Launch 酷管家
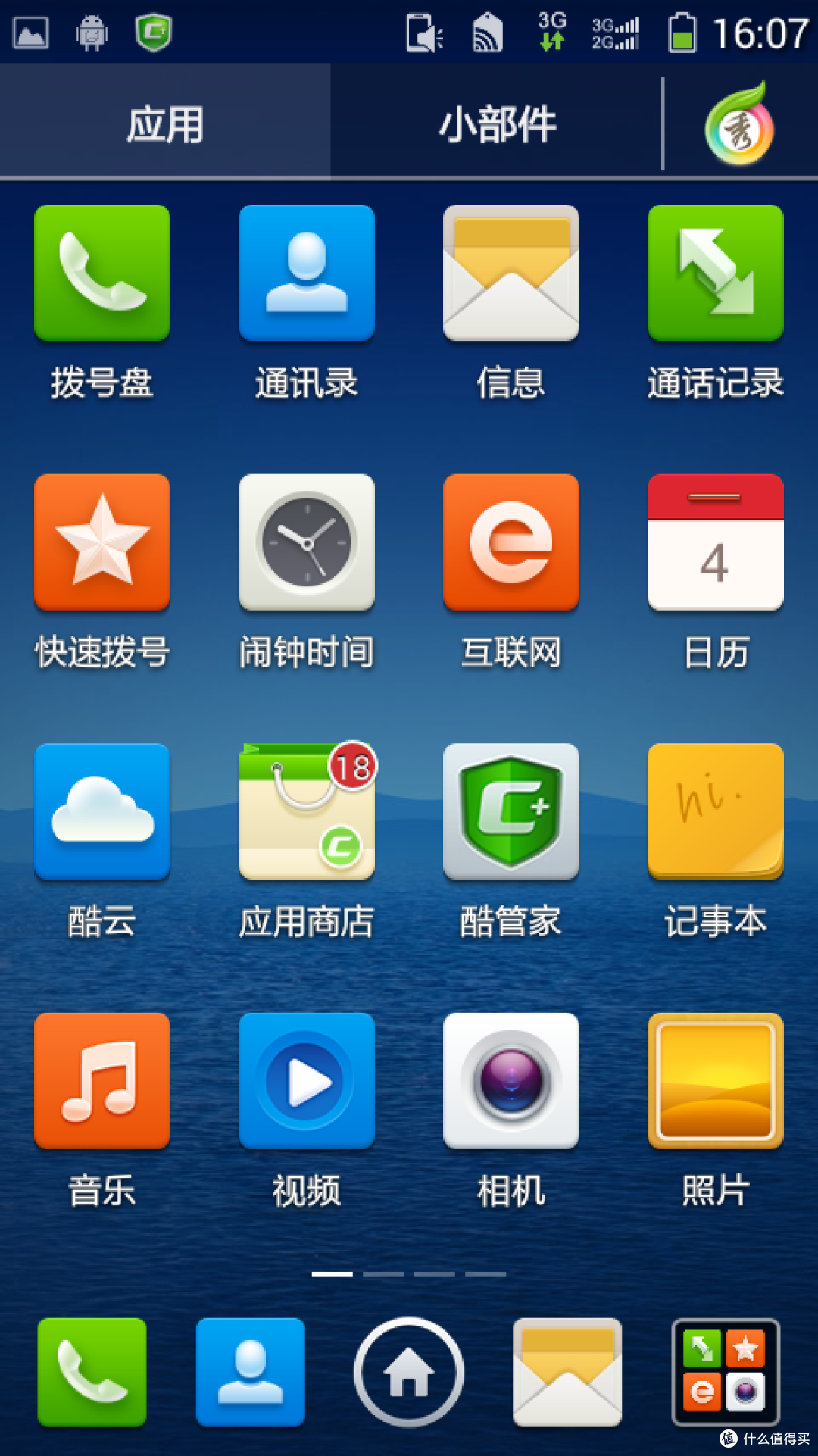The image size is (818, 1456). point(511,812)
